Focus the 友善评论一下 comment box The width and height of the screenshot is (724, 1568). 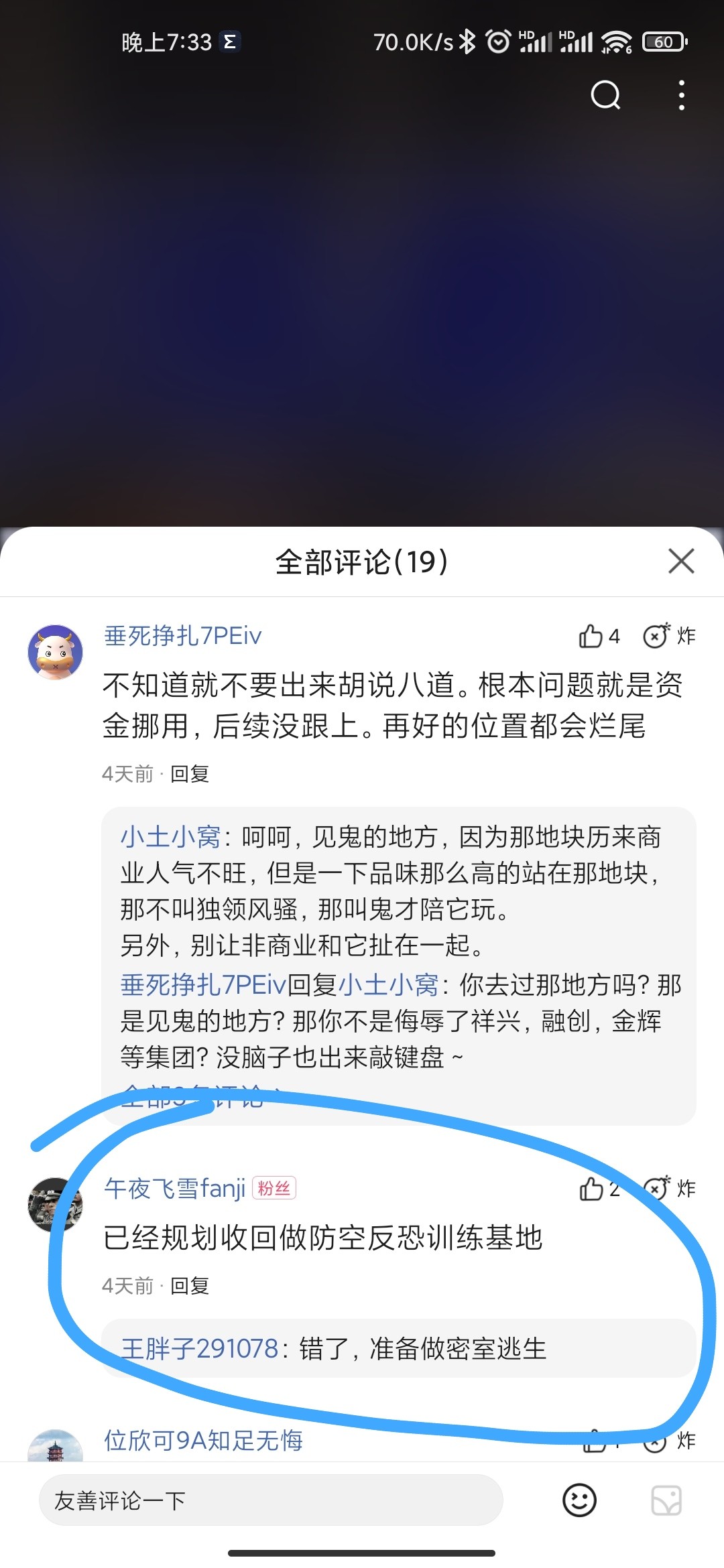click(x=271, y=1500)
